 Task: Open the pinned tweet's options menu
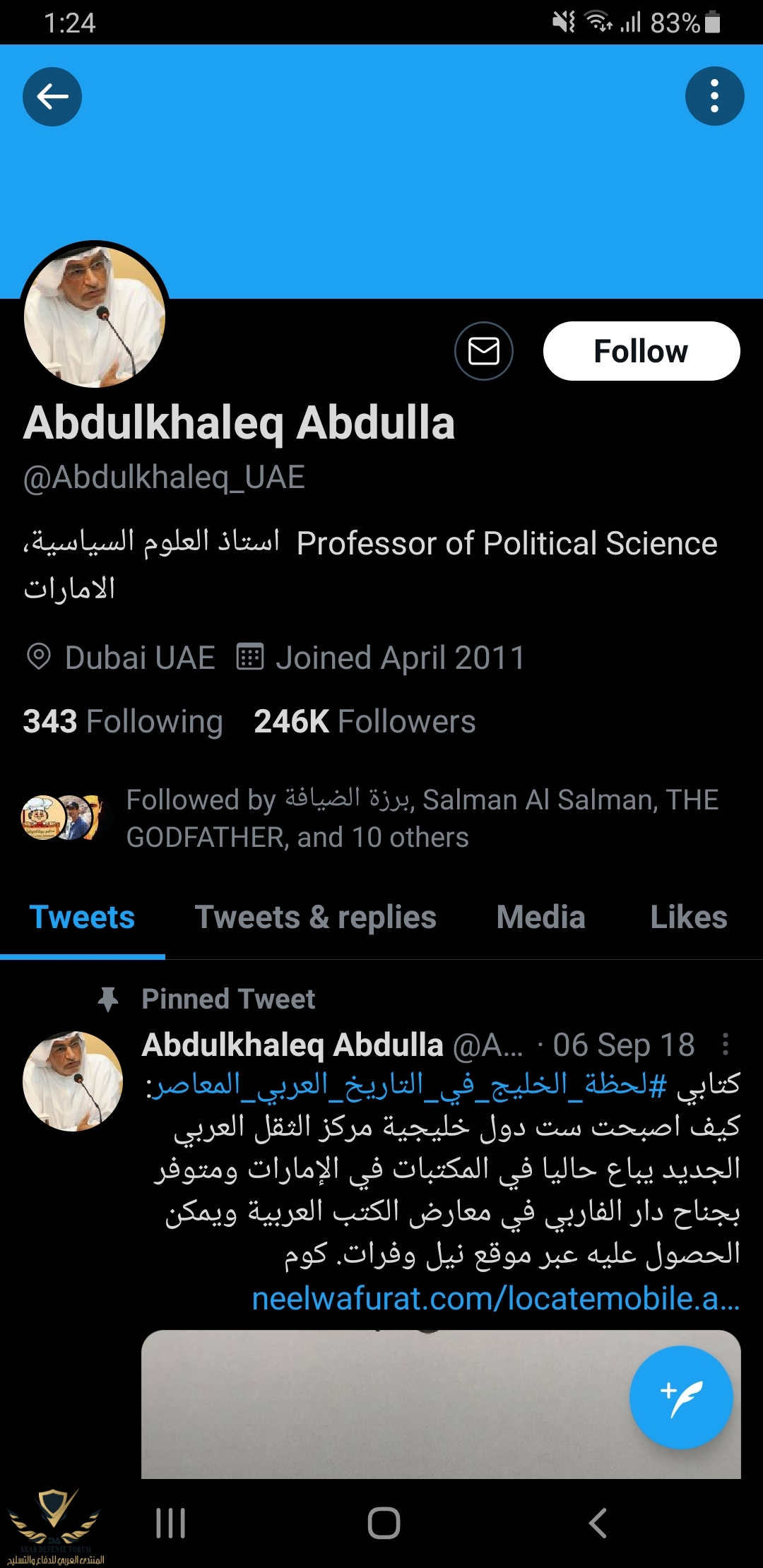pos(726,1044)
